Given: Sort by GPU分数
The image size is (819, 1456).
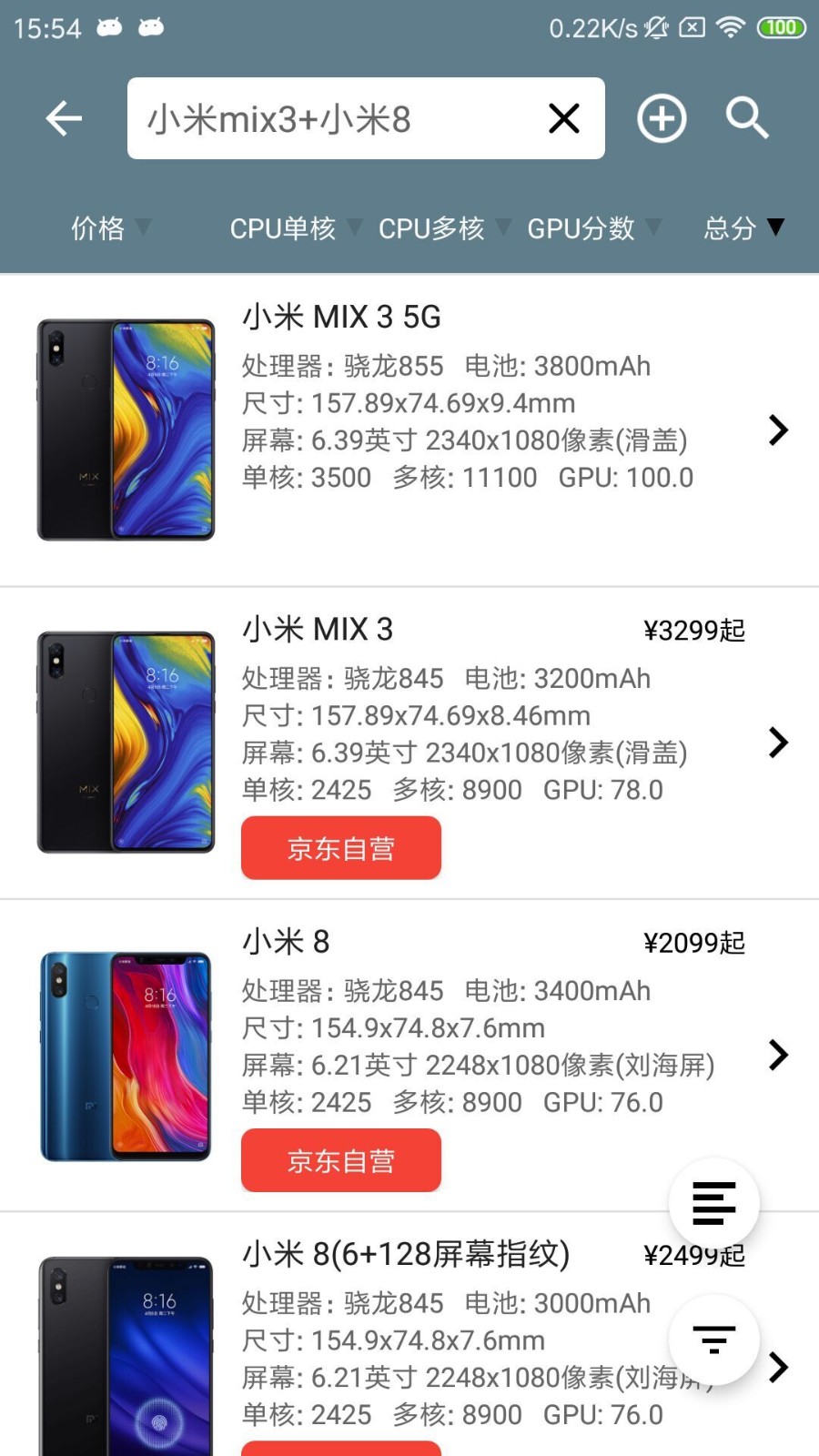Looking at the screenshot, I should click(x=593, y=227).
